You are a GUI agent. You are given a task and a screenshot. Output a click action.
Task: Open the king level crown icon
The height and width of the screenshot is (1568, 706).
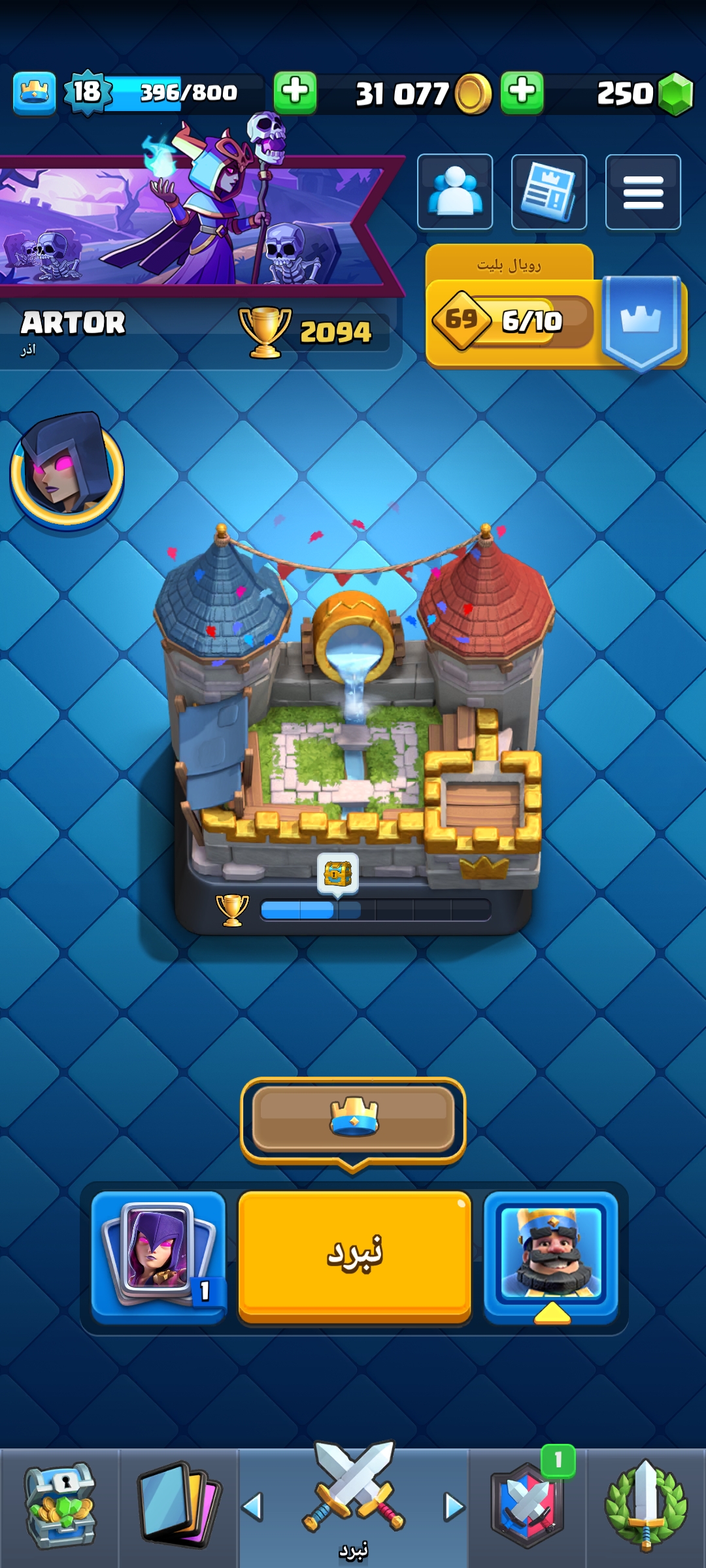point(34,92)
